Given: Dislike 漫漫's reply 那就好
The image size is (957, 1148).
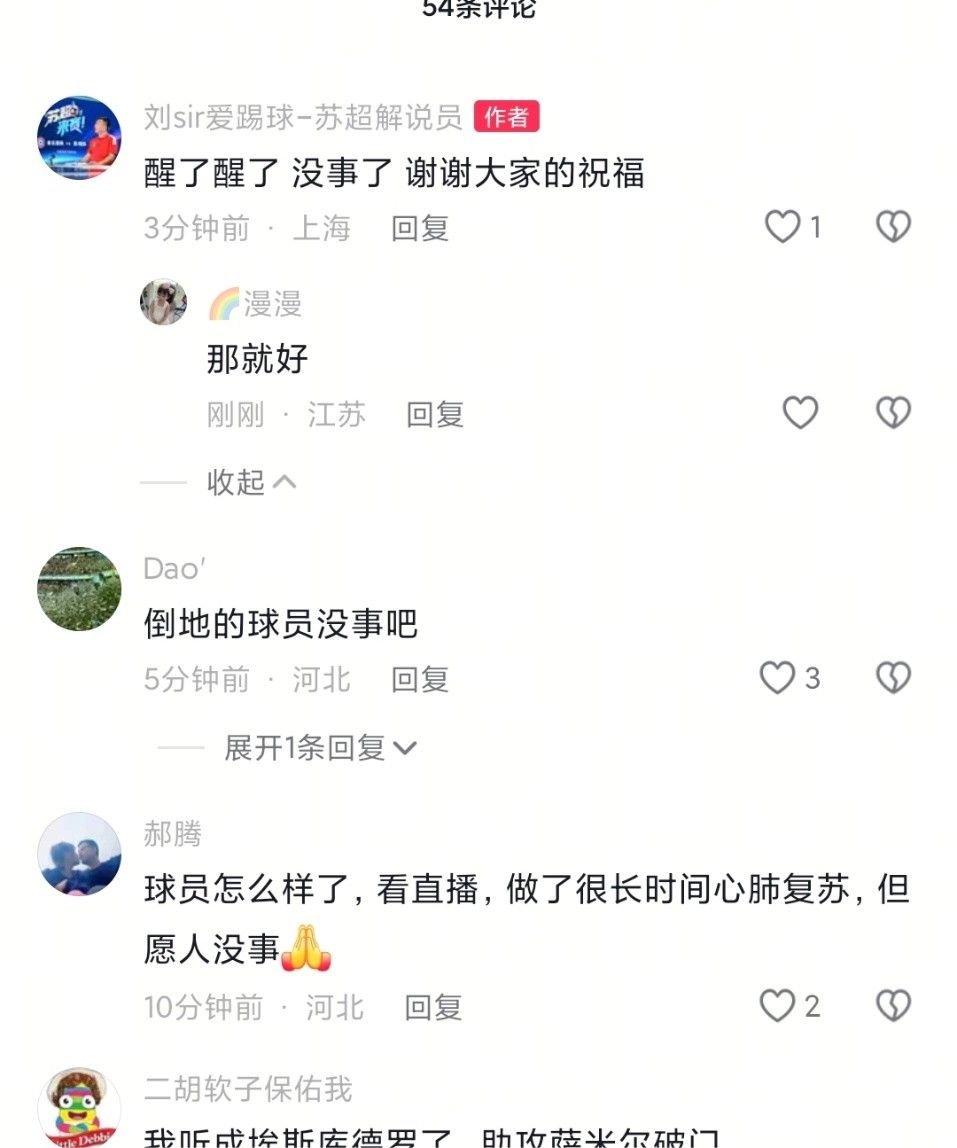Looking at the screenshot, I should pyautogui.click(x=893, y=413).
